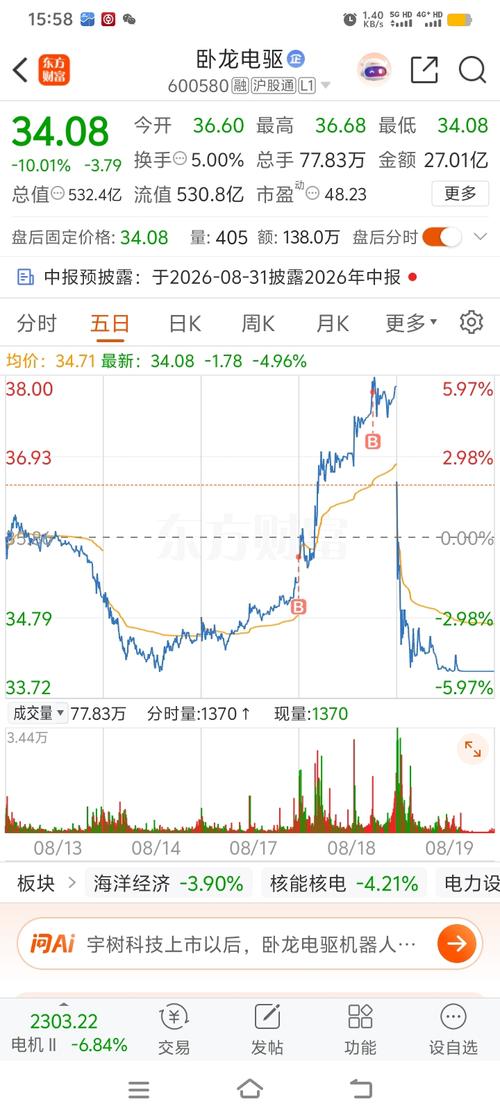Expand the after-hours fixed price row
This screenshot has height=1119, width=500.
[481, 237]
